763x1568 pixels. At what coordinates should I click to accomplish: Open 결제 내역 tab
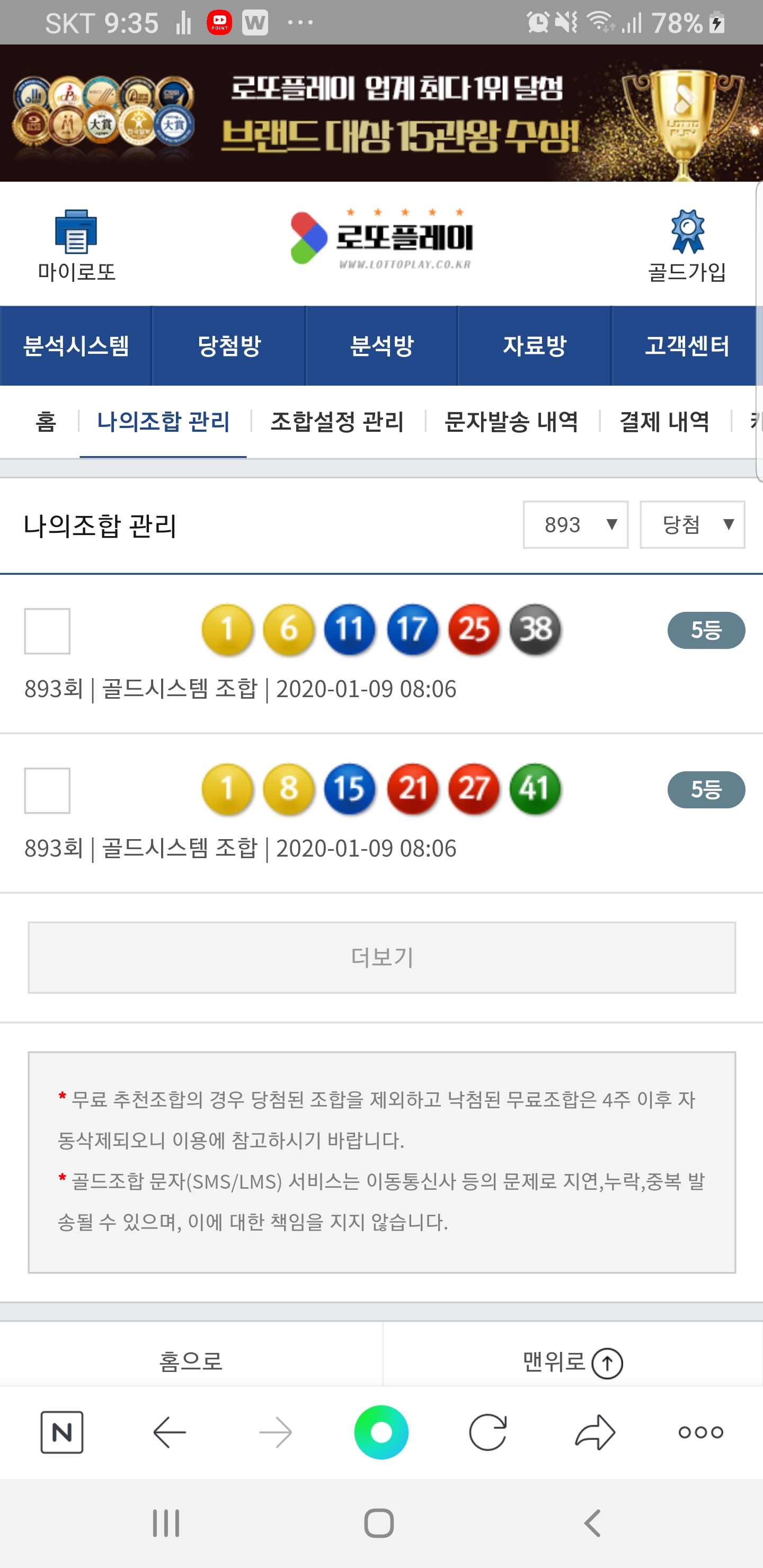(664, 421)
